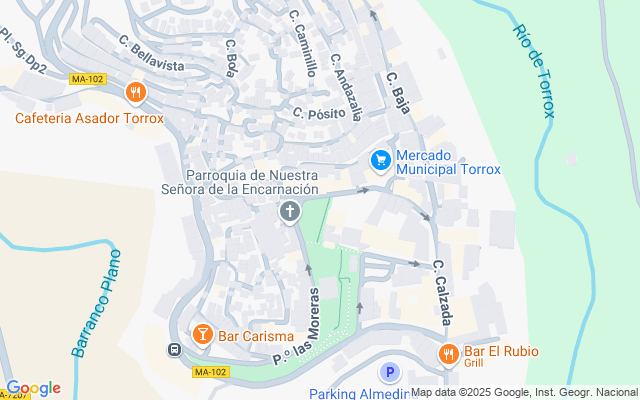Tap the Parroquia de Nuestra Señora church pin

coord(290,211)
